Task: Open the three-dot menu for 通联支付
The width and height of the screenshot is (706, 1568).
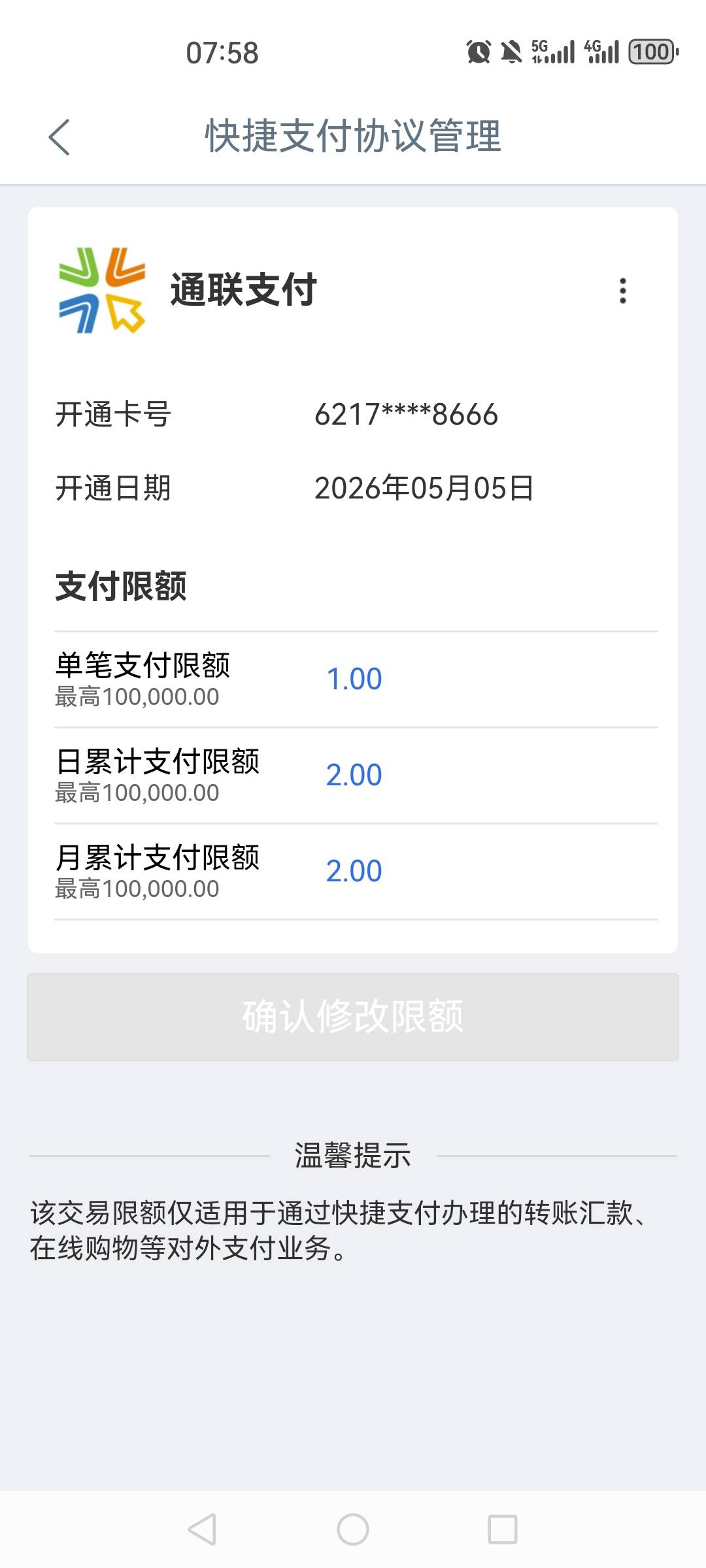Action: point(623,291)
